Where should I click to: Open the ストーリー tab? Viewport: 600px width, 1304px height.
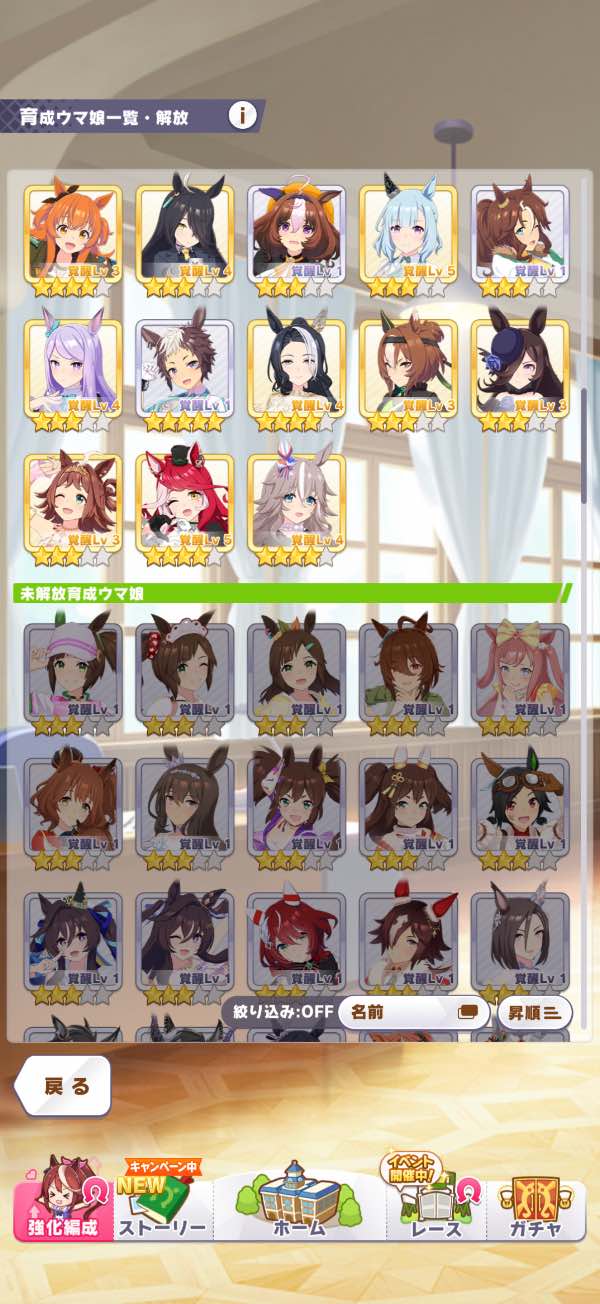pos(162,1205)
